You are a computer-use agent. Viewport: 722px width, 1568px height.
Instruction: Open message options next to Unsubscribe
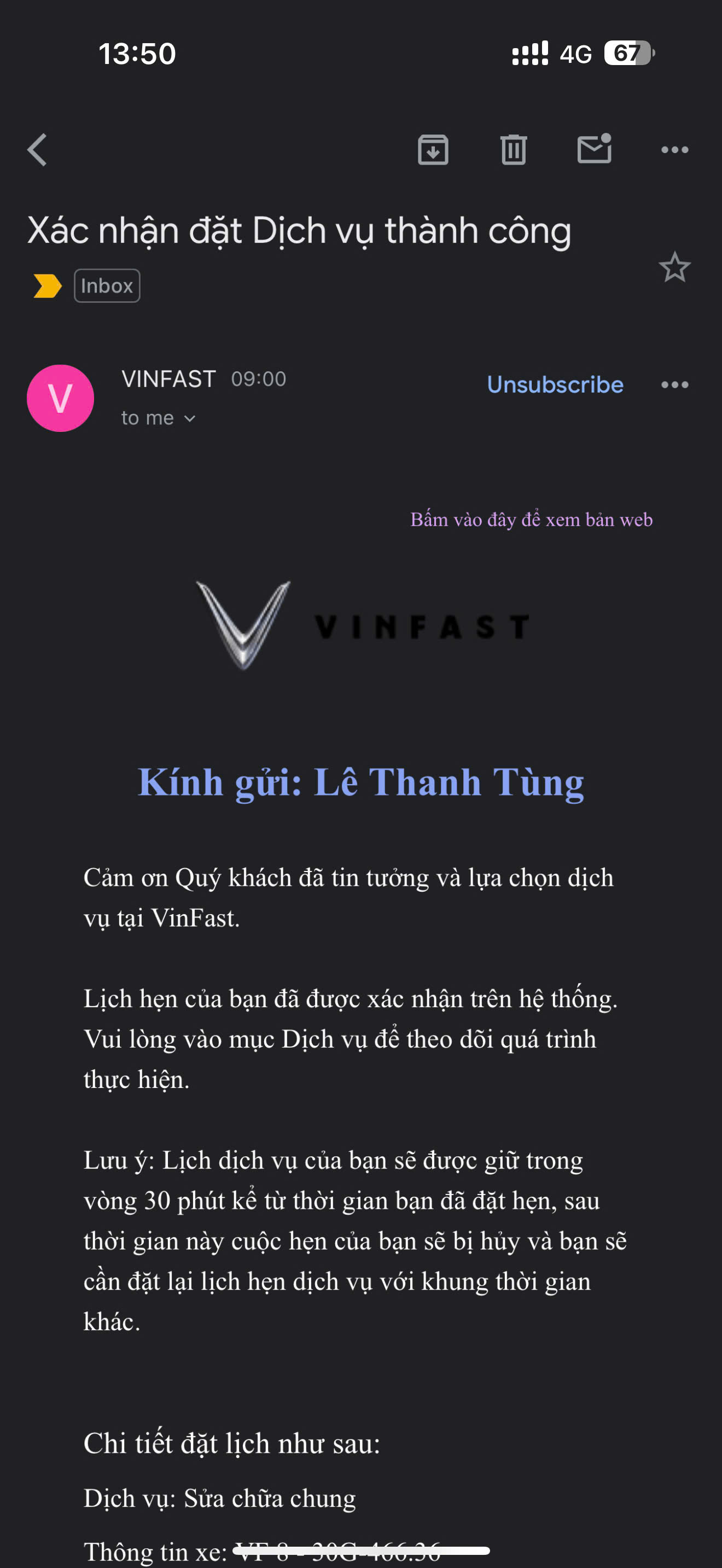pos(674,385)
